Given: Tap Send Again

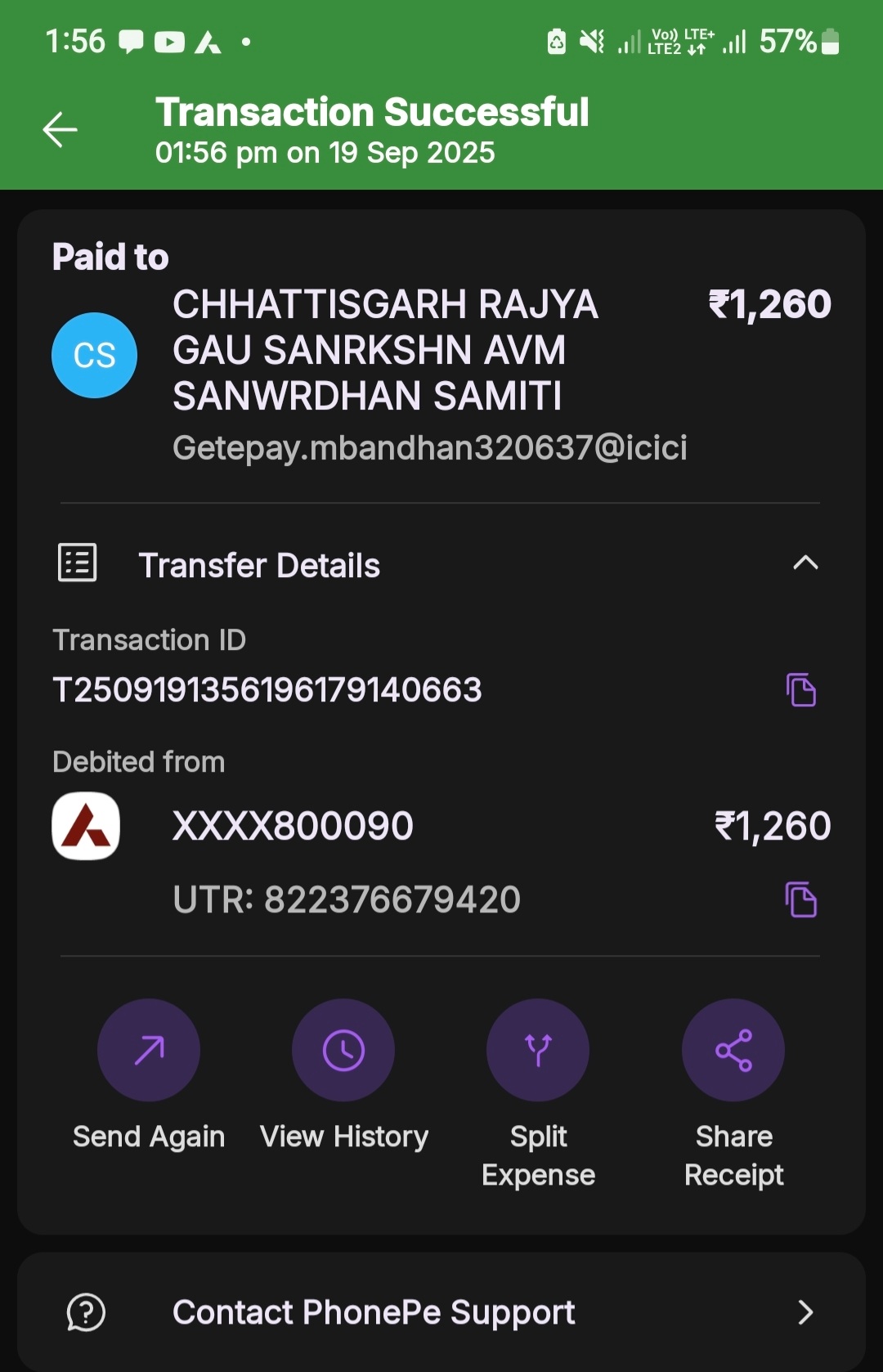Looking at the screenshot, I should click(149, 1051).
